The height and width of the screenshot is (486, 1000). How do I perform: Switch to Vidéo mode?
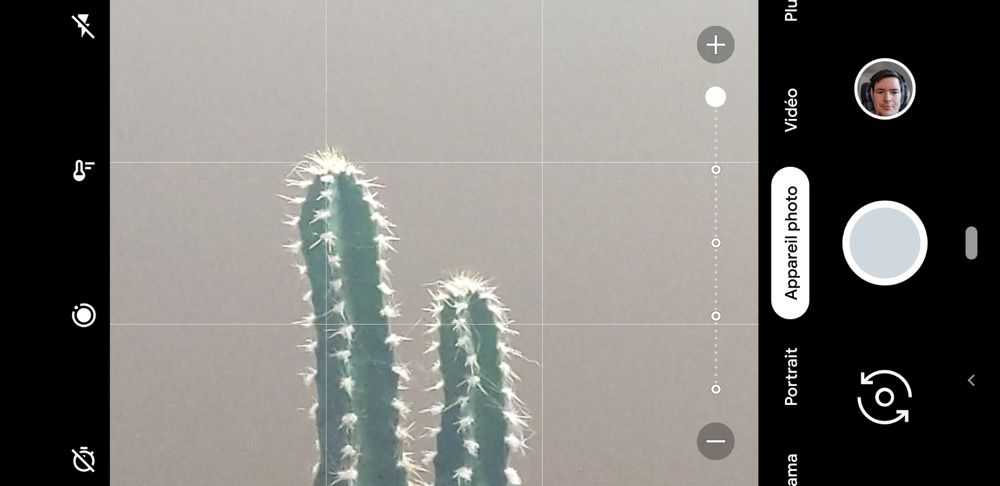[791, 110]
